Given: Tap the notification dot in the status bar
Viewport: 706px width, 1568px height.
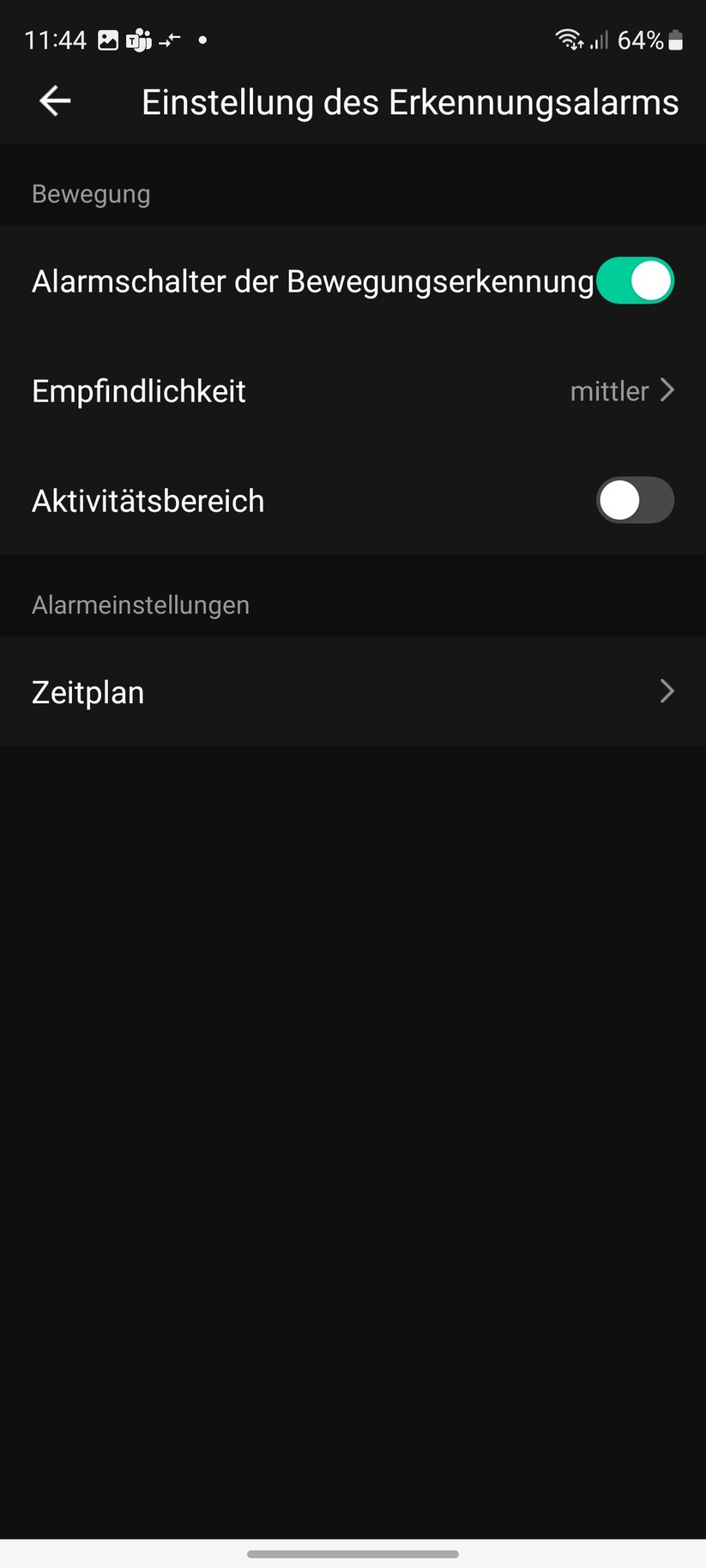Looking at the screenshot, I should (x=202, y=39).
